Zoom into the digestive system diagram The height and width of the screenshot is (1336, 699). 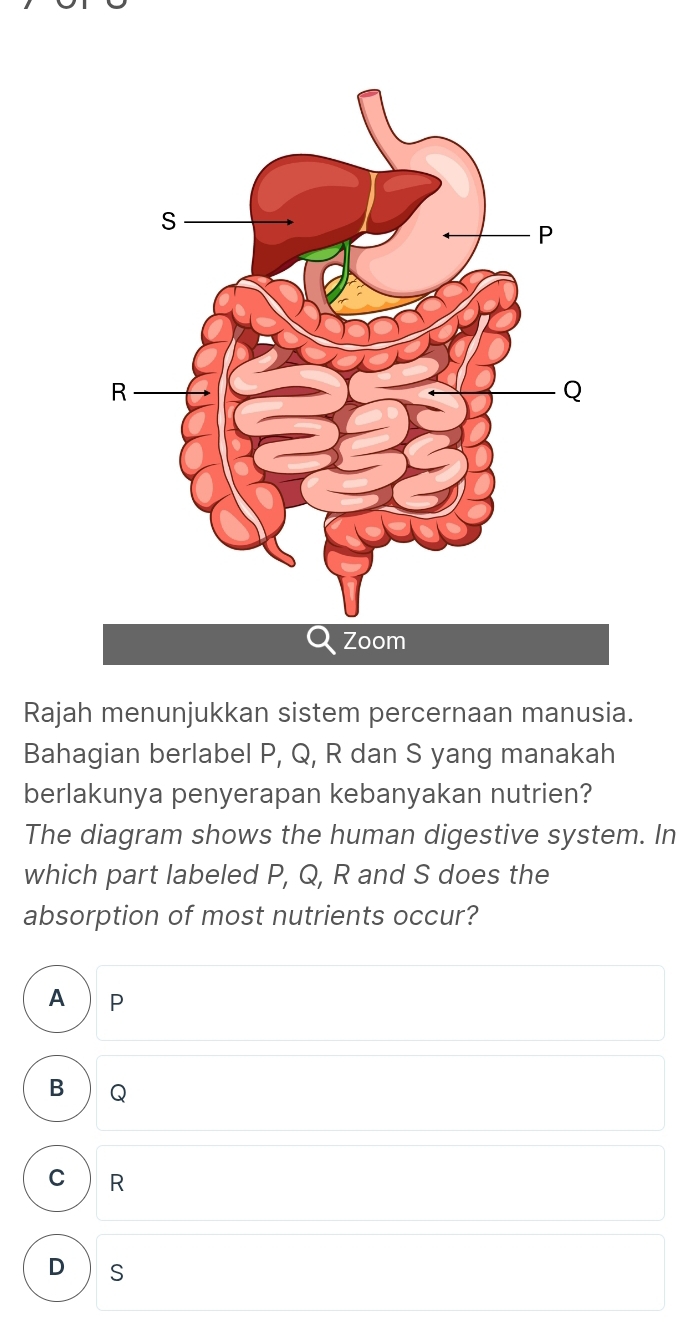(x=355, y=643)
